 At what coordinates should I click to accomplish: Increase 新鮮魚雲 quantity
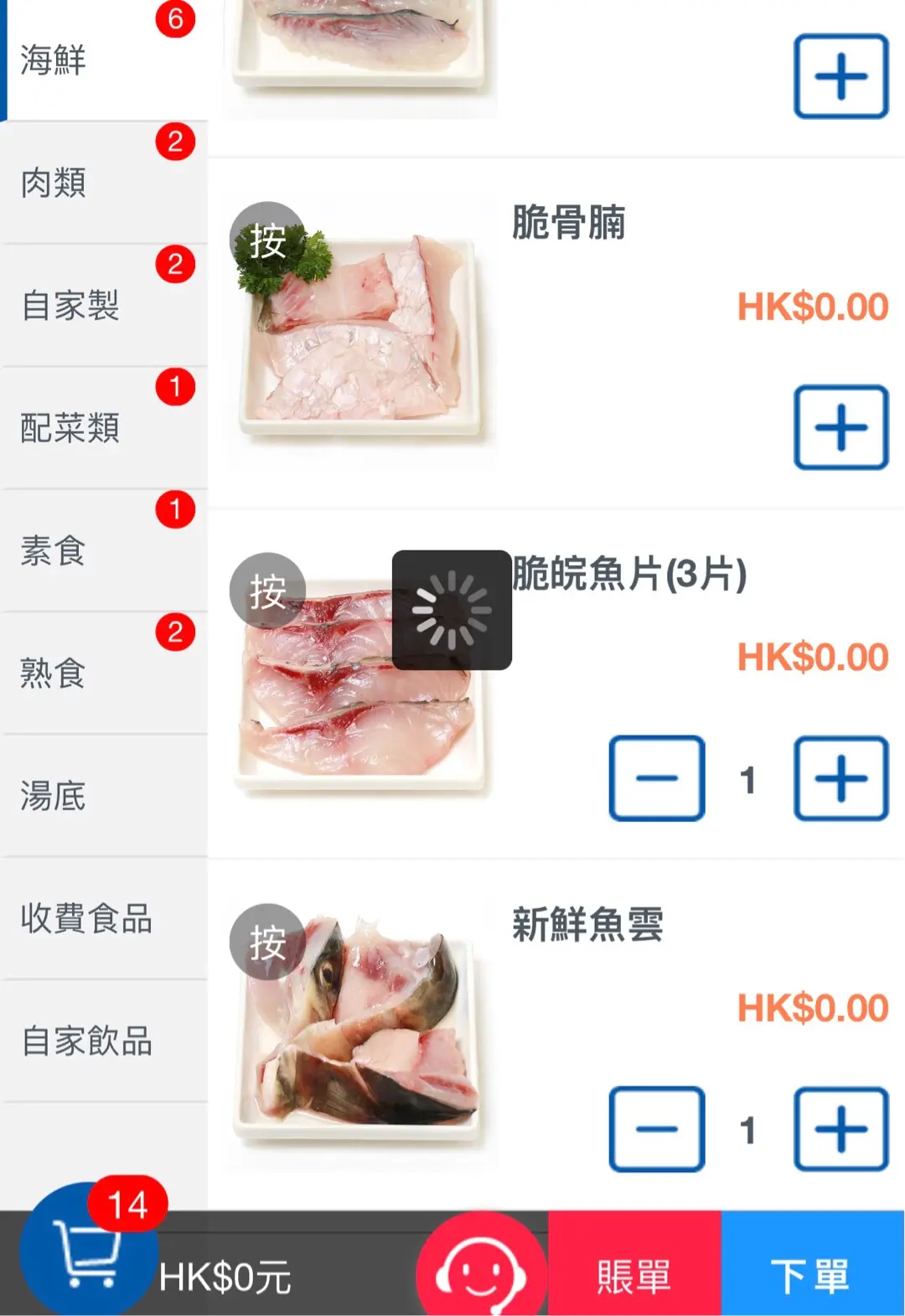pyautogui.click(x=840, y=1129)
